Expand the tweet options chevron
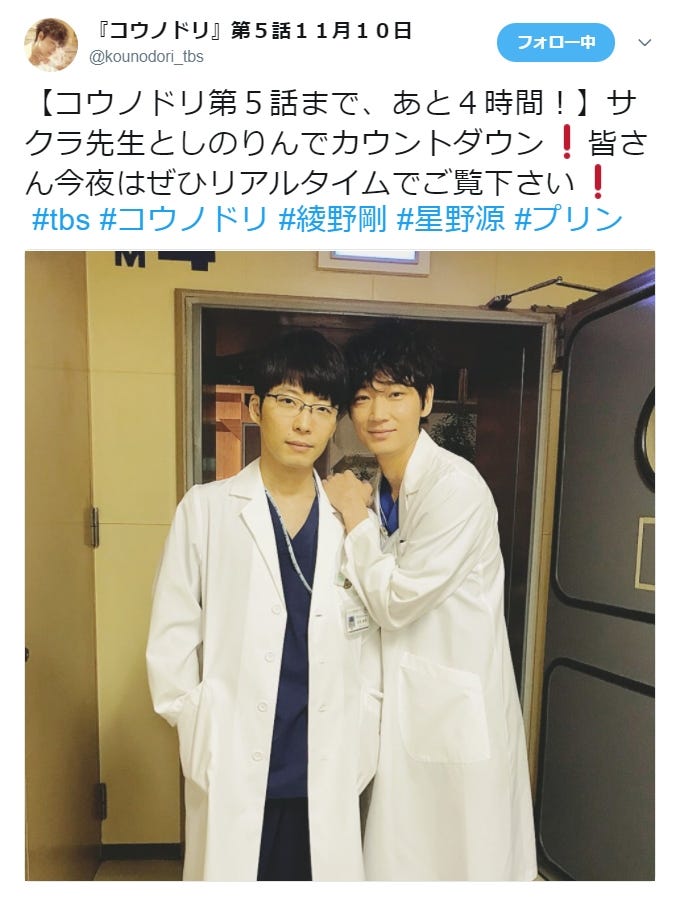 (x=645, y=42)
